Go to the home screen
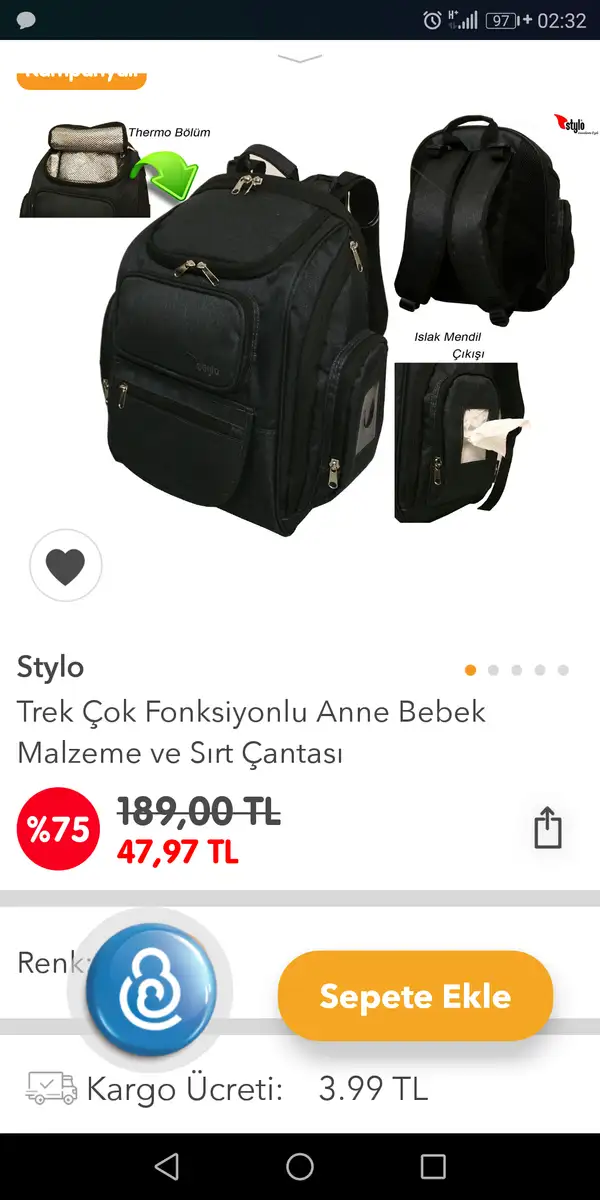Image resolution: width=600 pixels, height=1200 pixels. 300,1166
